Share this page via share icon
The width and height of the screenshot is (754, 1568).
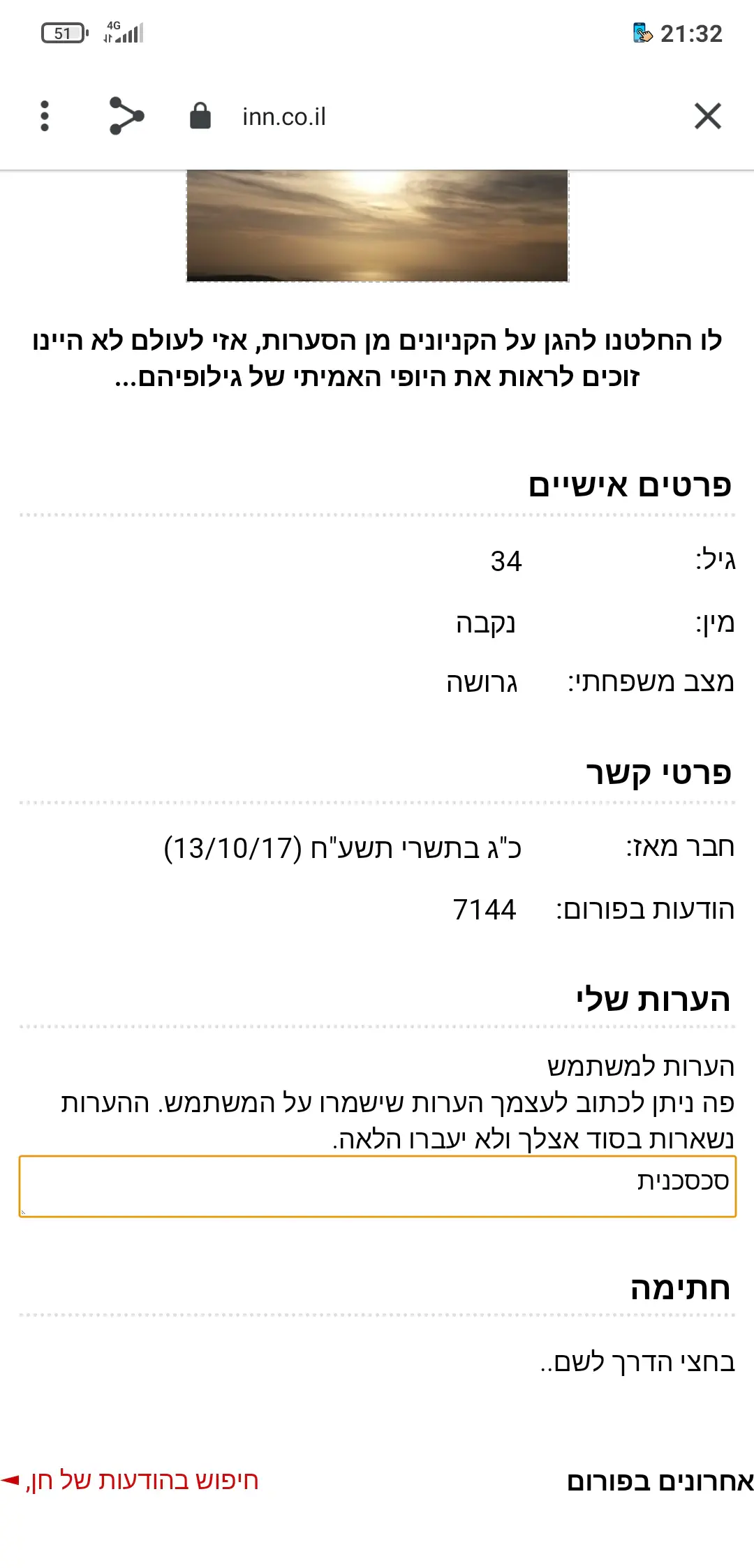pyautogui.click(x=126, y=116)
